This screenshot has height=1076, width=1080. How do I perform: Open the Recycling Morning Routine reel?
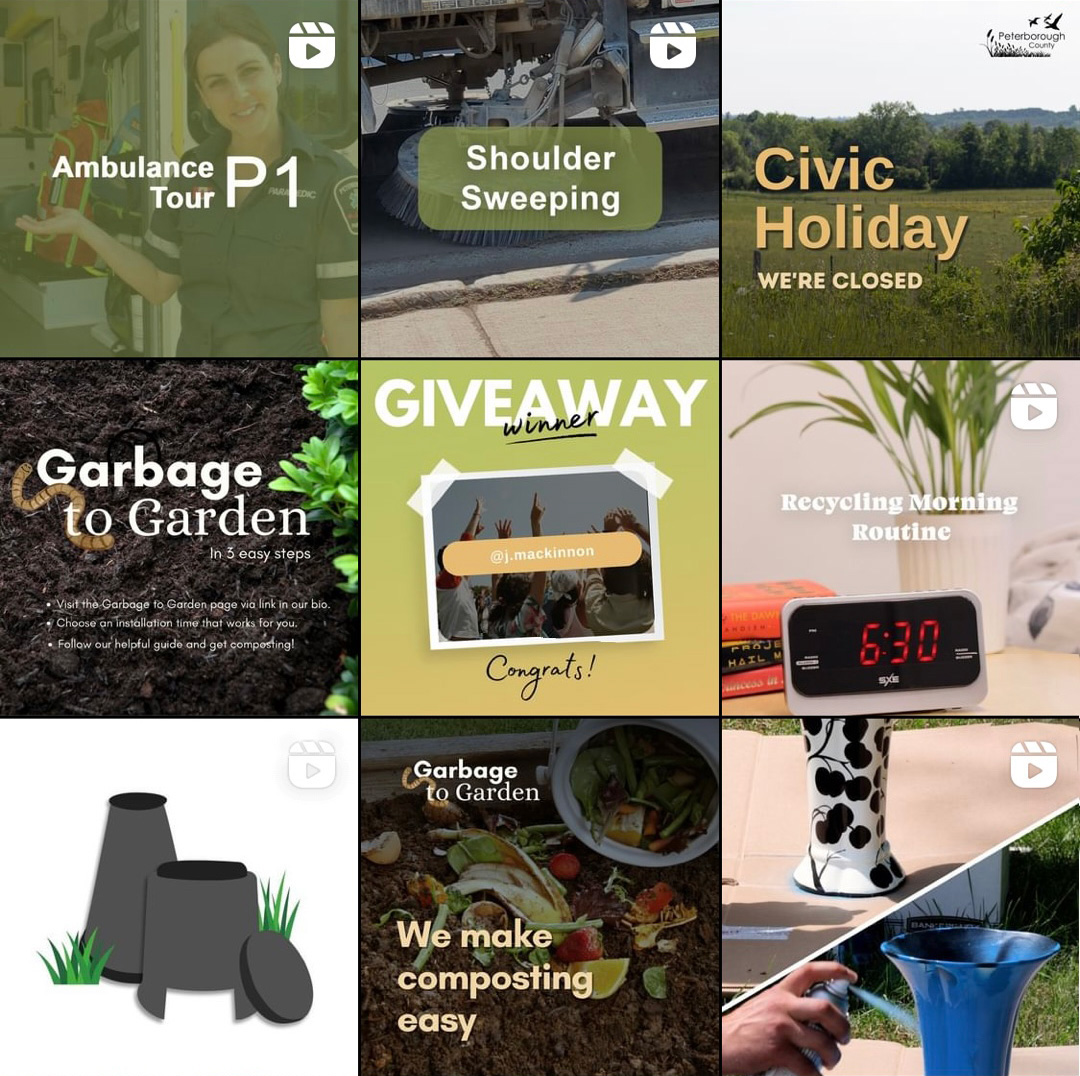tap(900, 537)
